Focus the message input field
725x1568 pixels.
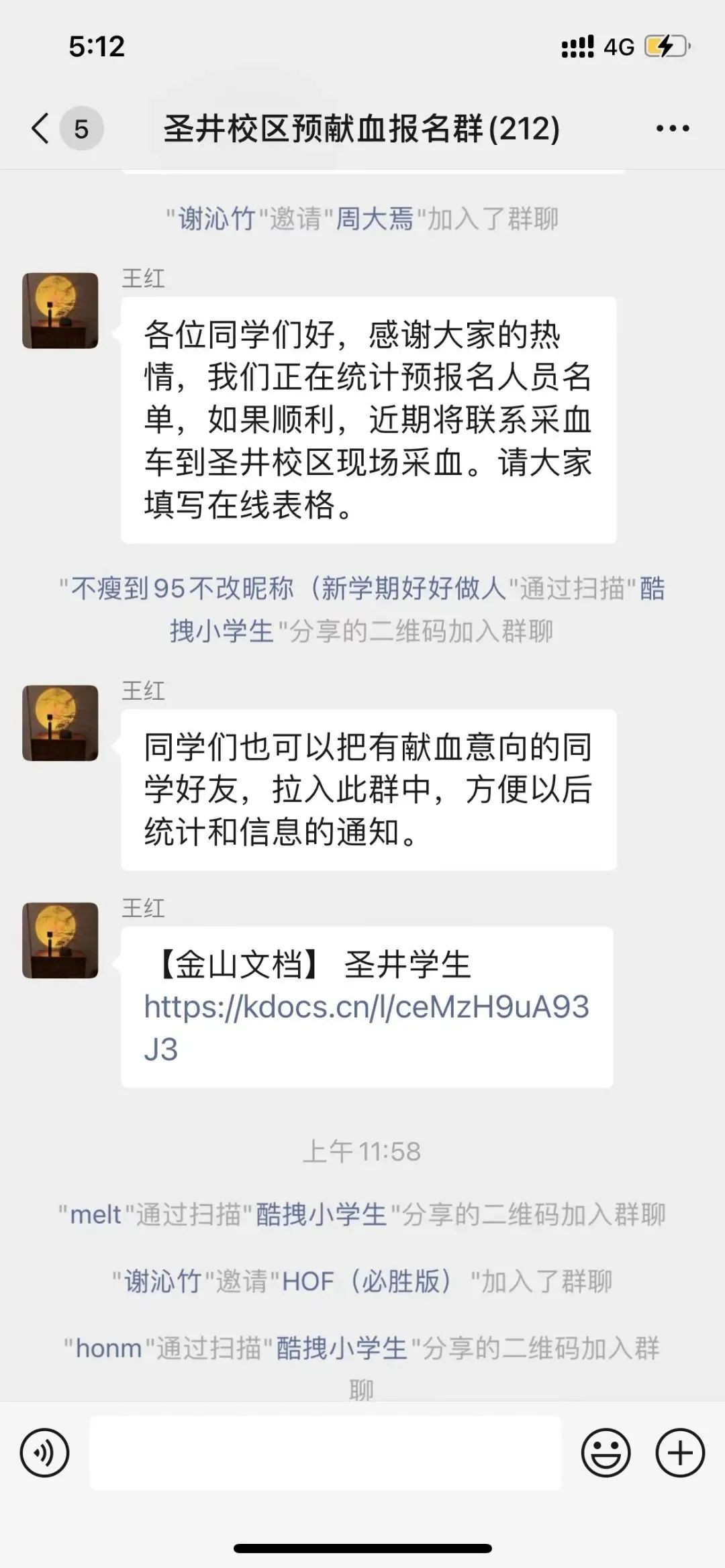tap(325, 1453)
